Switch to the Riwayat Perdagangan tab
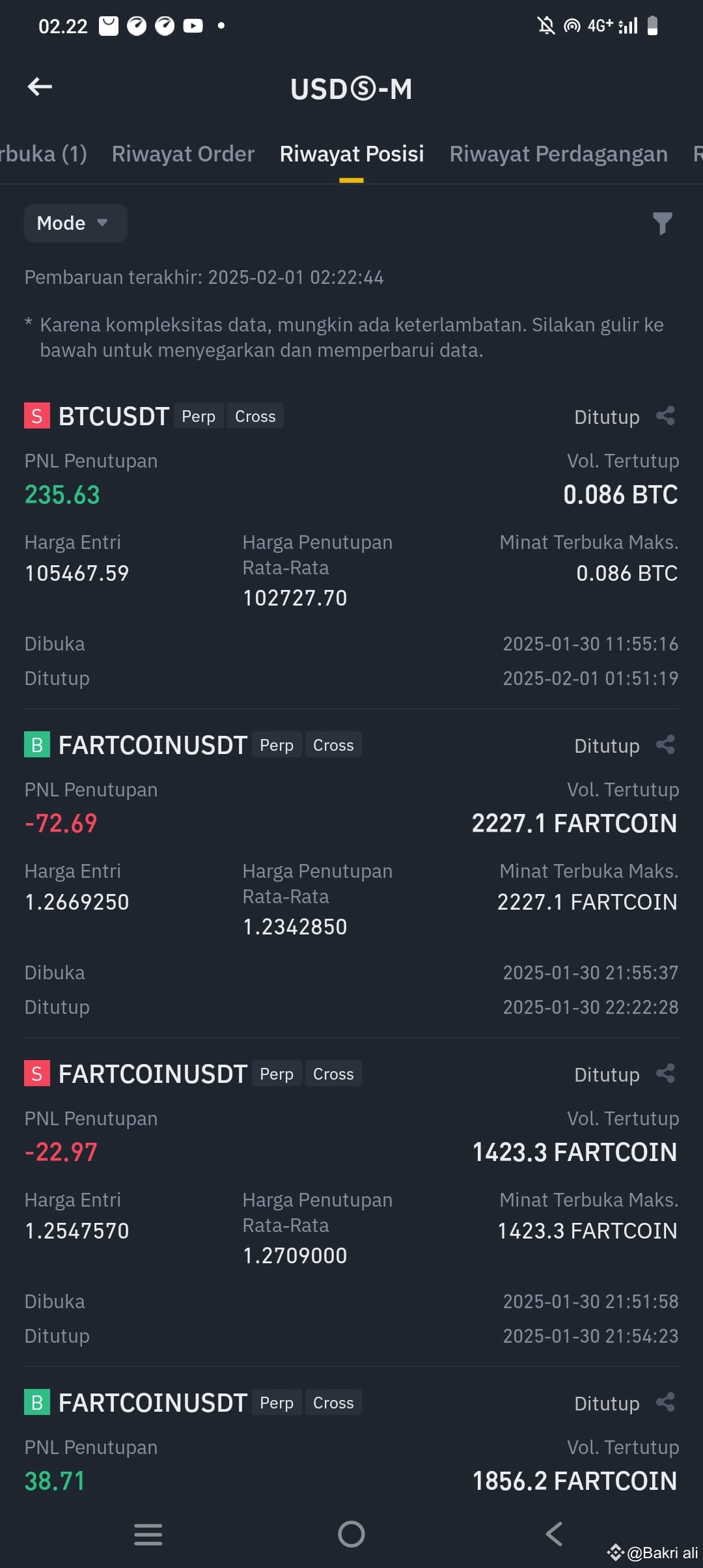Image resolution: width=703 pixels, height=1568 pixels. (x=558, y=154)
